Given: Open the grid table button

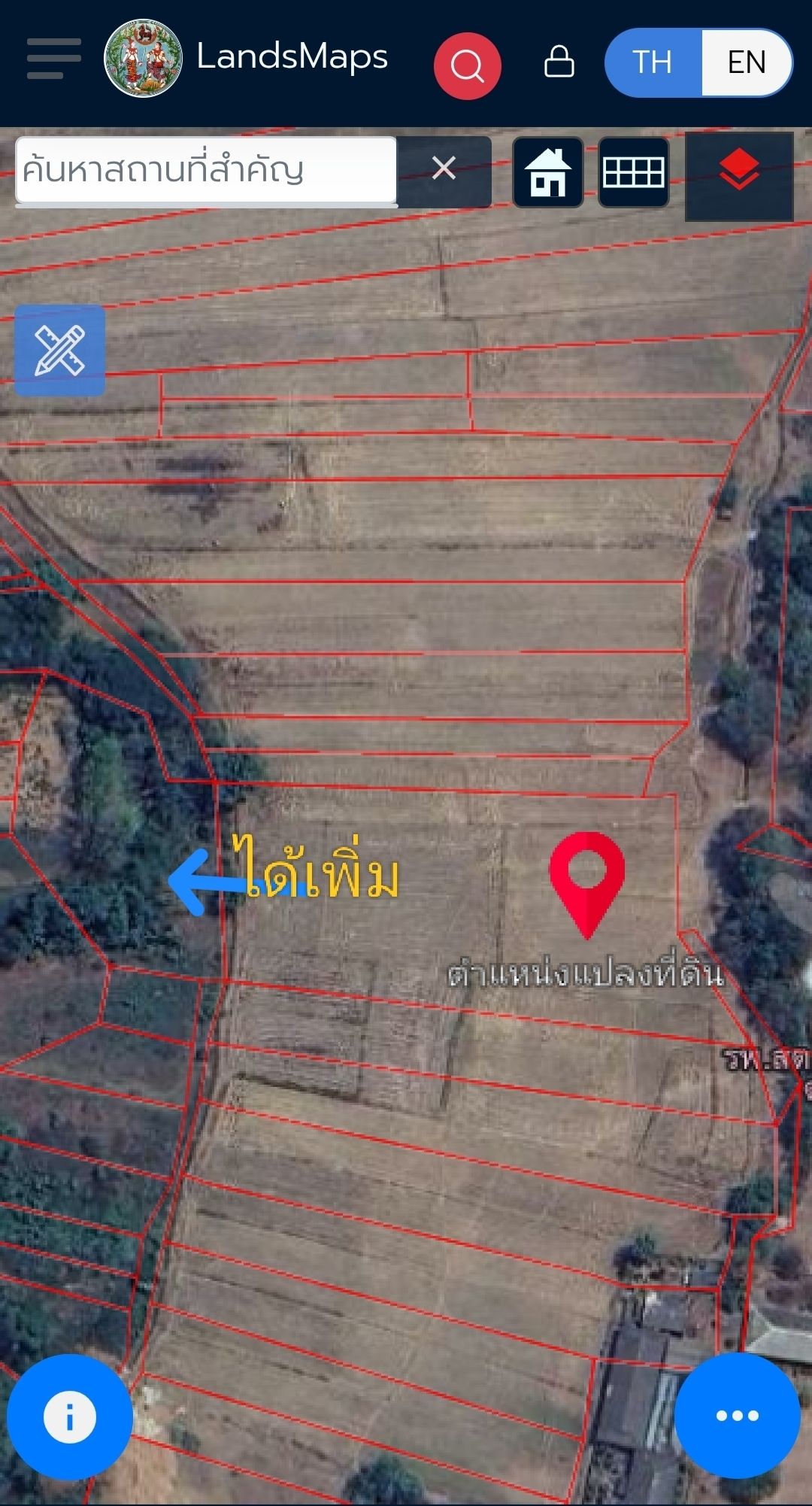Looking at the screenshot, I should pos(633,172).
